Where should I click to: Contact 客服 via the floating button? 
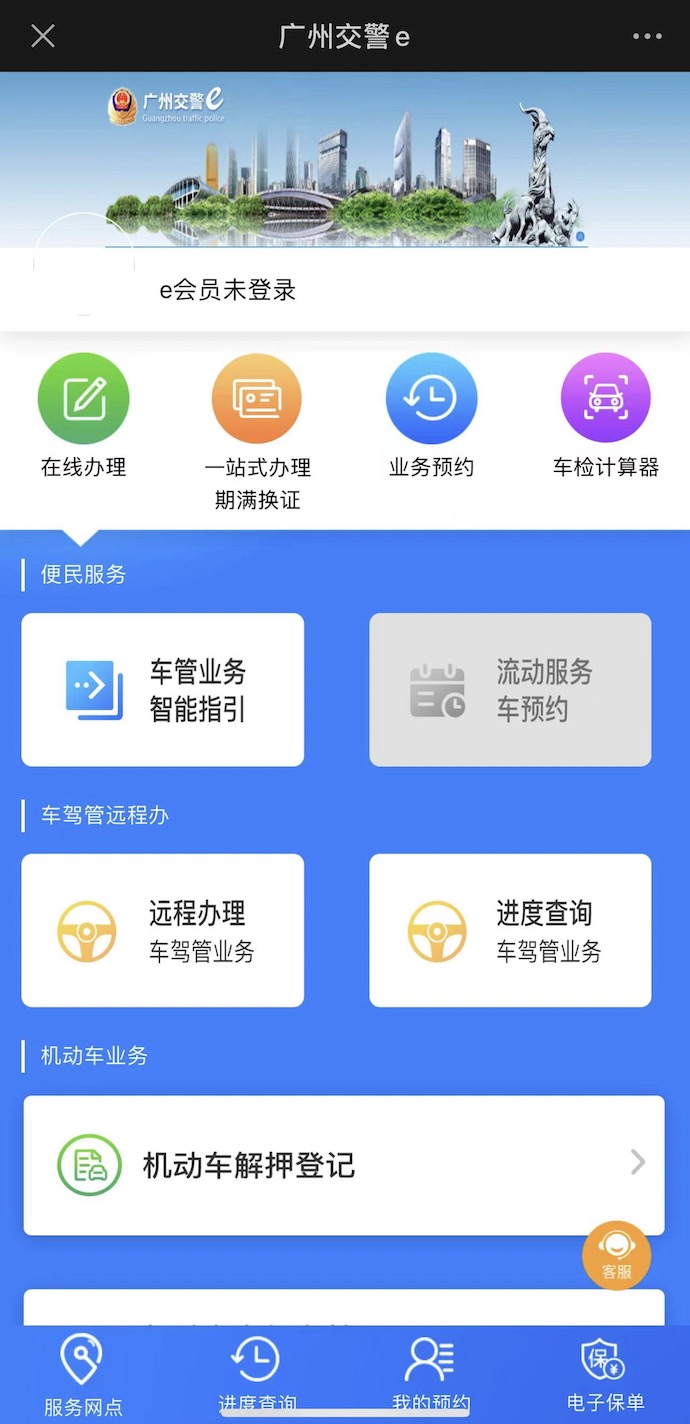coord(616,1255)
